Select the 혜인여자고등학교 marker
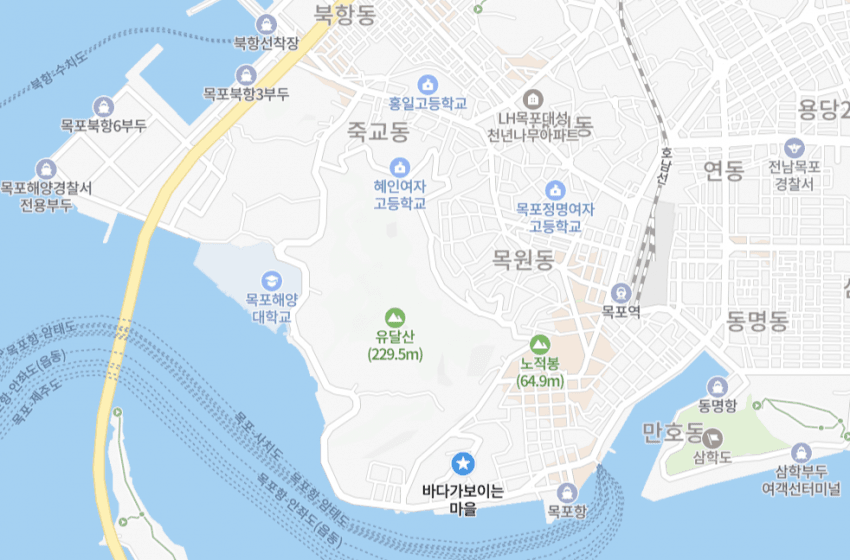 (400, 167)
